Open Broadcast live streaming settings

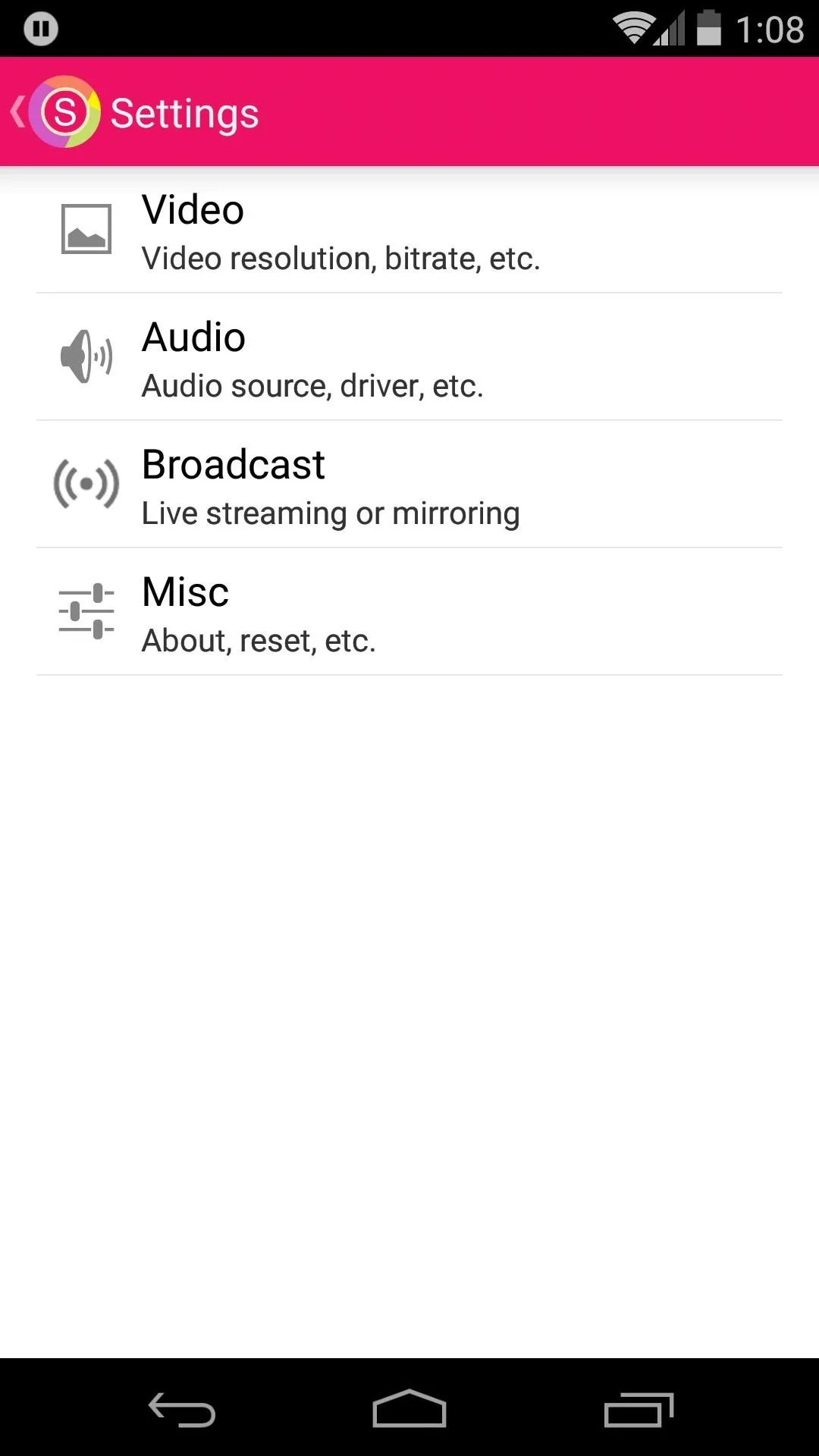pos(409,485)
